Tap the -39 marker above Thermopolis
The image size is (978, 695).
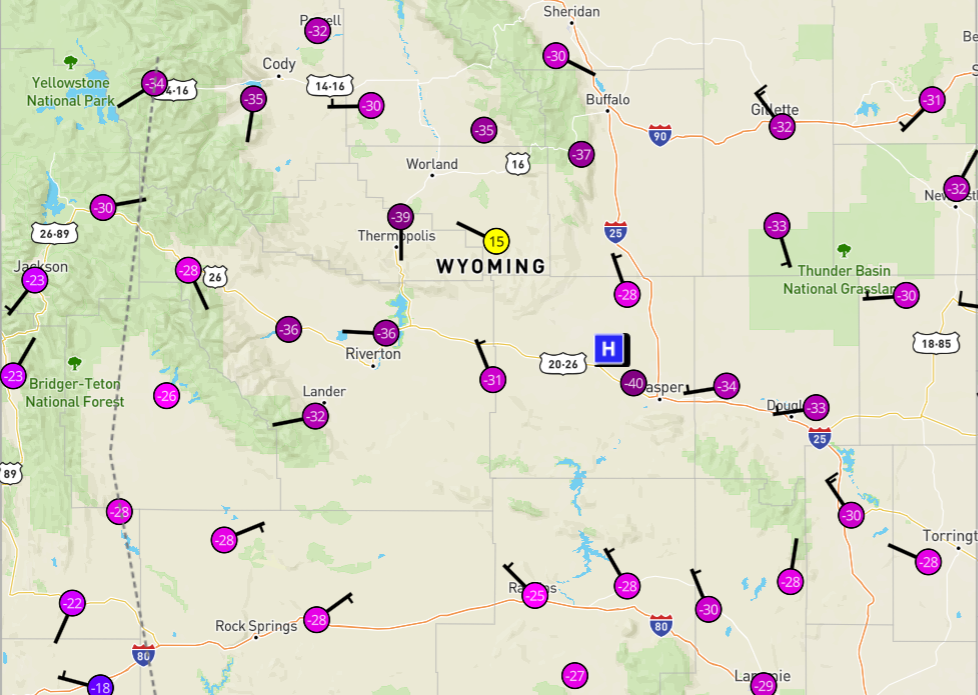400,217
